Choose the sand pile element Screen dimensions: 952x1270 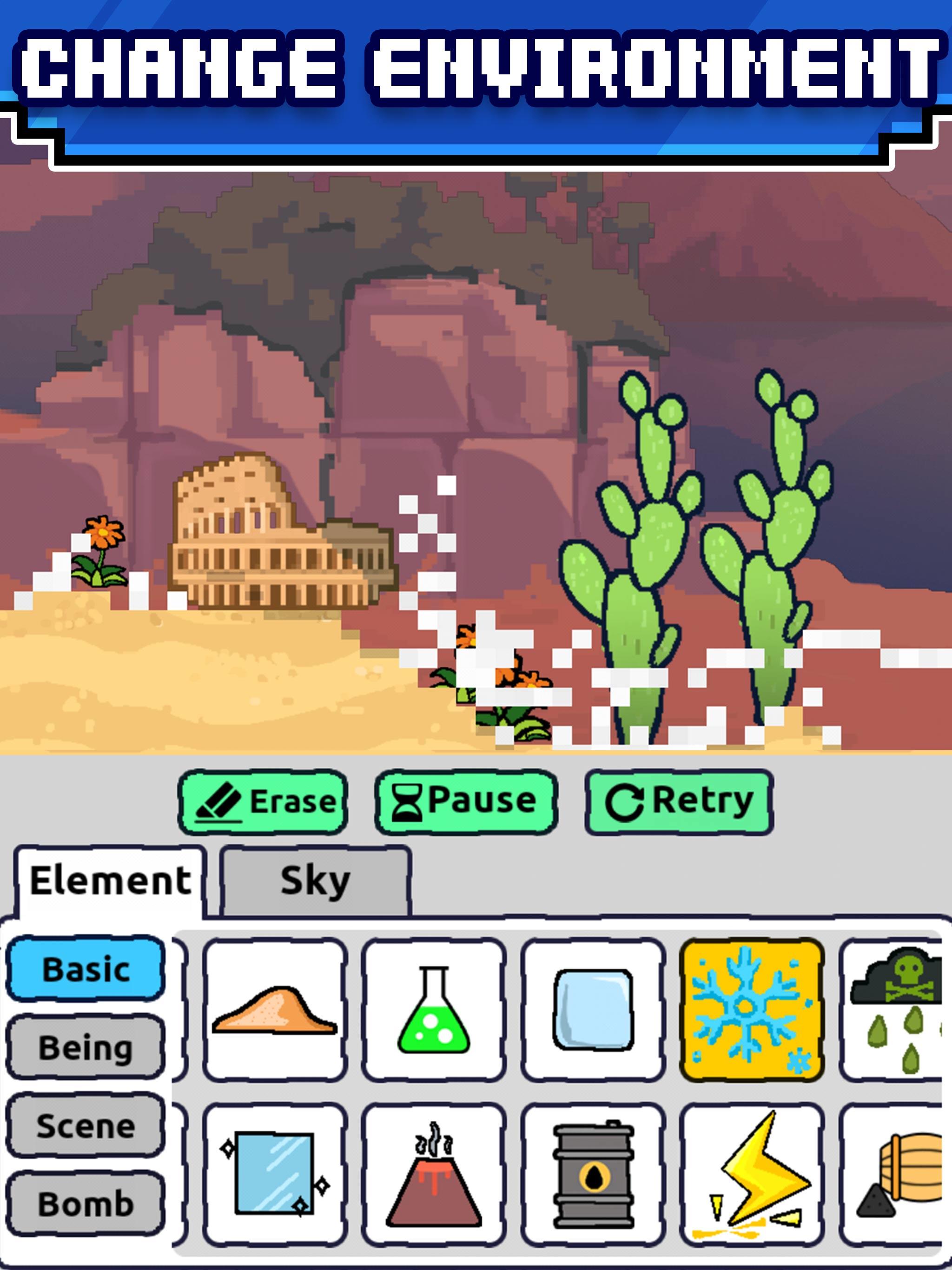pos(275,1009)
